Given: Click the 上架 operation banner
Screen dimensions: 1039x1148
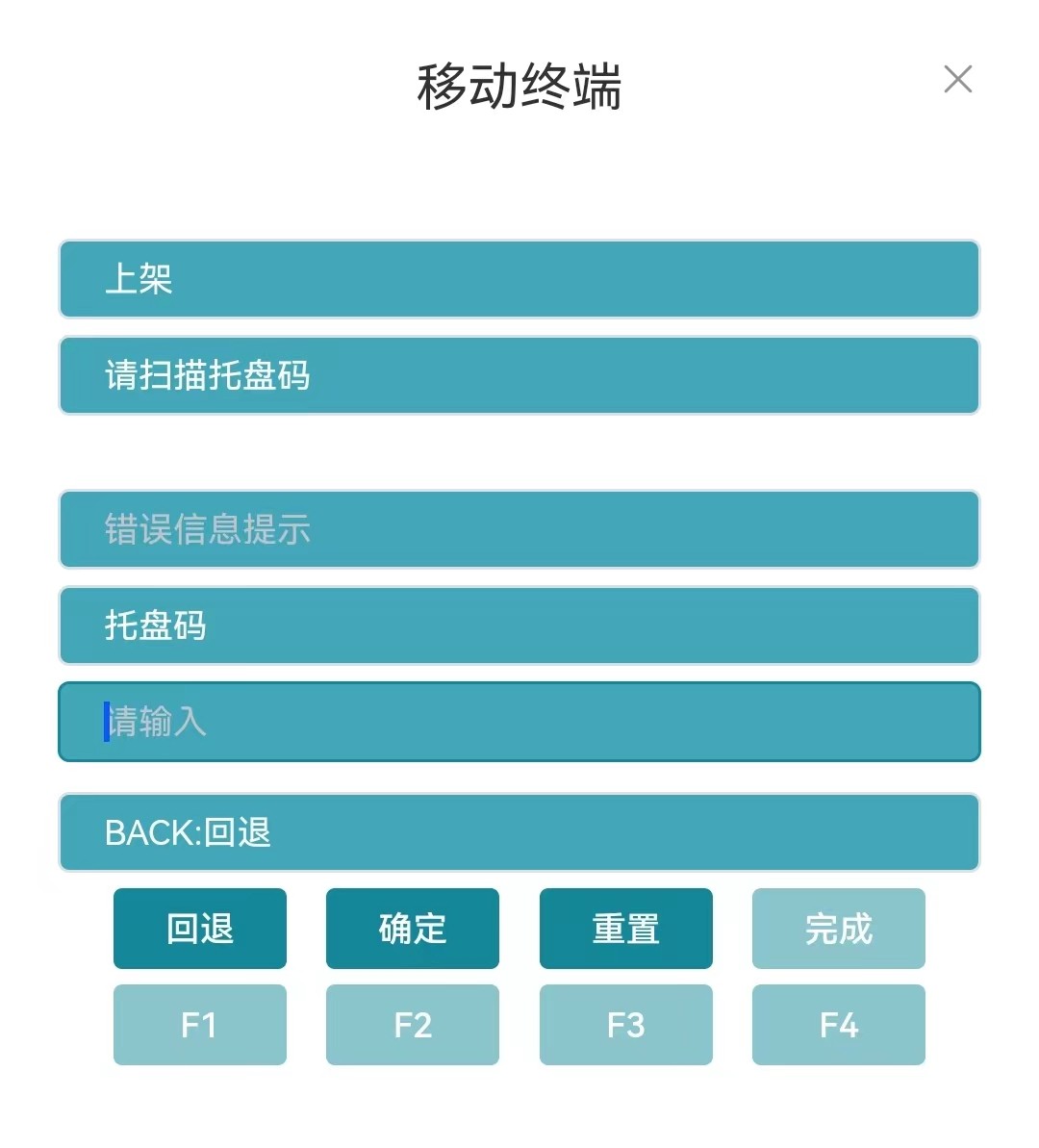Looking at the screenshot, I should click(x=519, y=279).
